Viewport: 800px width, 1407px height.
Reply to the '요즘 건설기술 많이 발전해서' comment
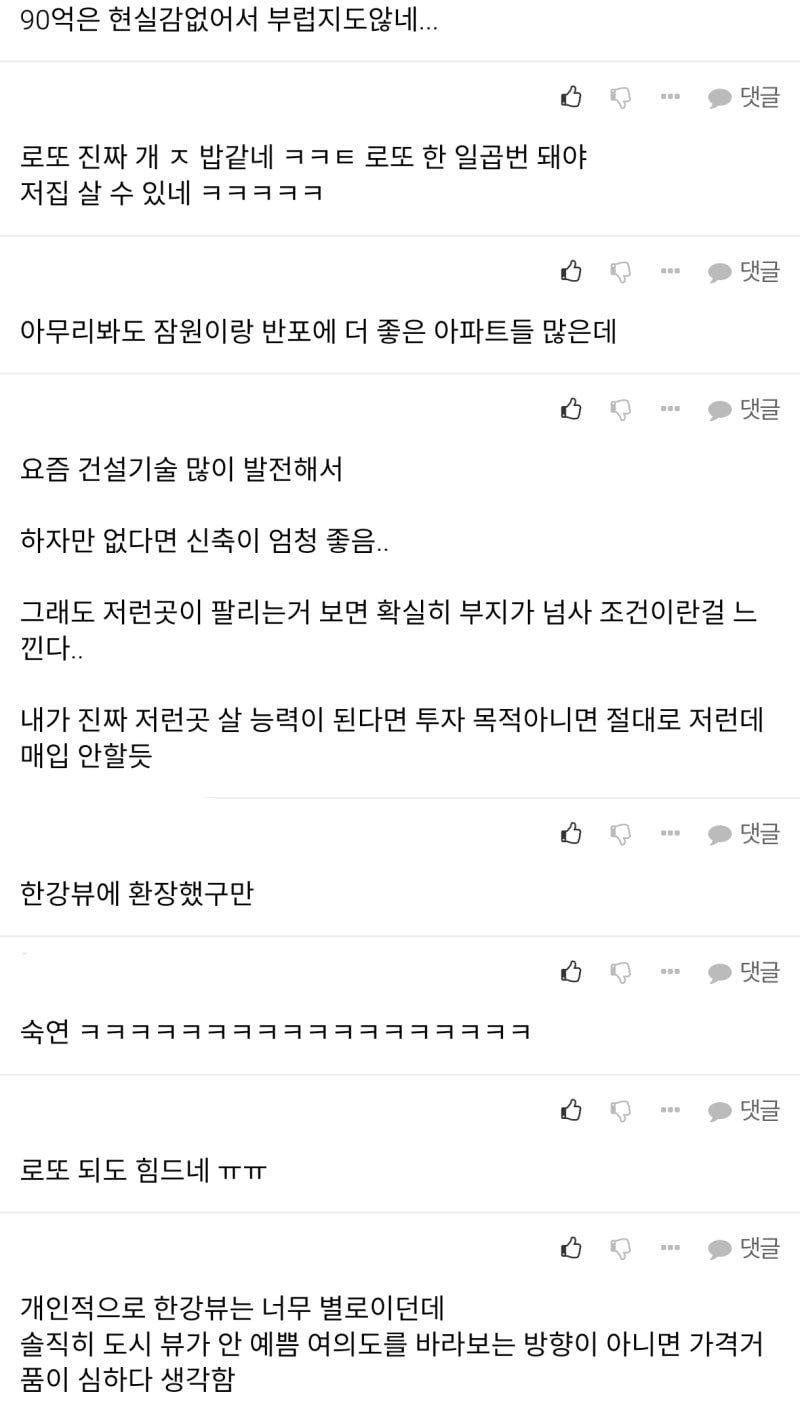(x=743, y=408)
